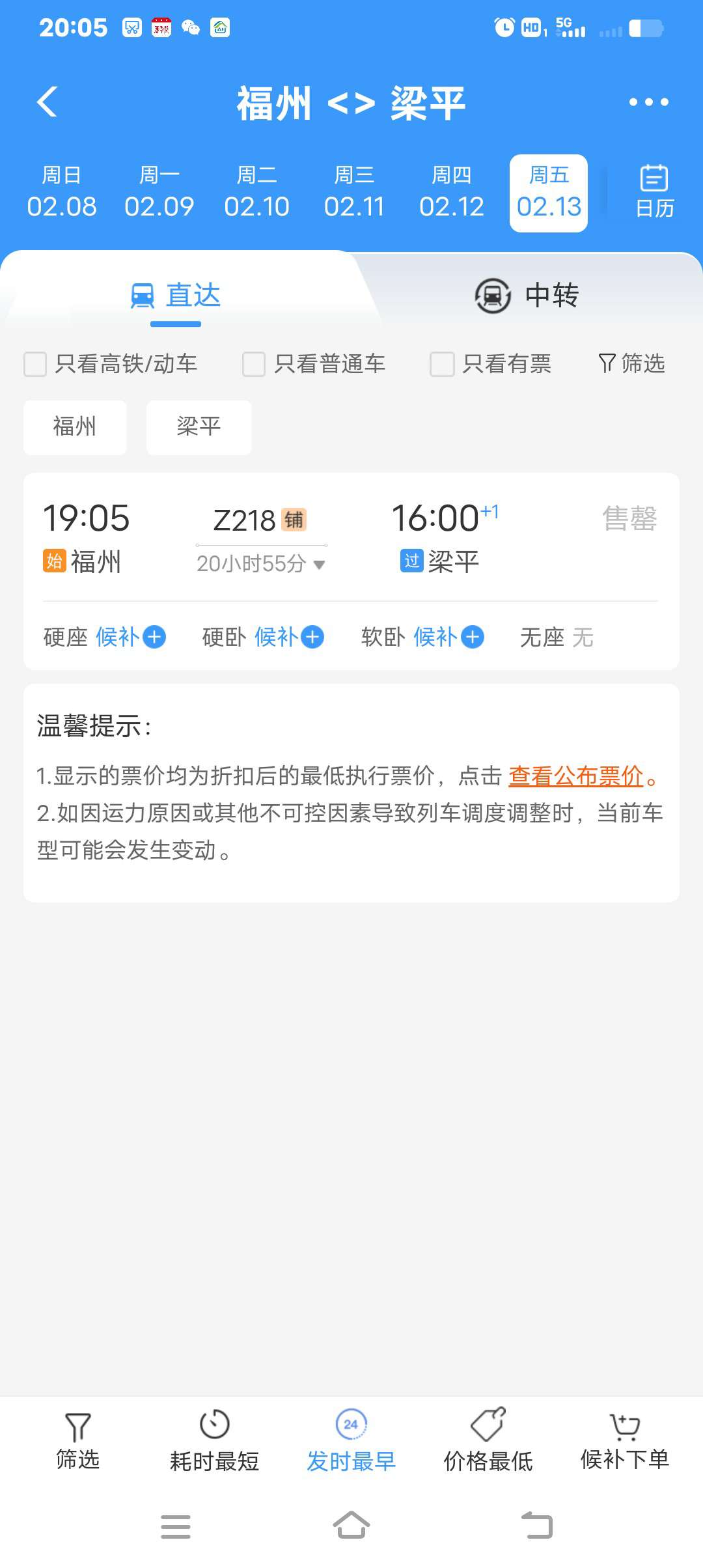Select date 周四 02.12
This screenshot has width=703, height=1568.
(x=452, y=193)
